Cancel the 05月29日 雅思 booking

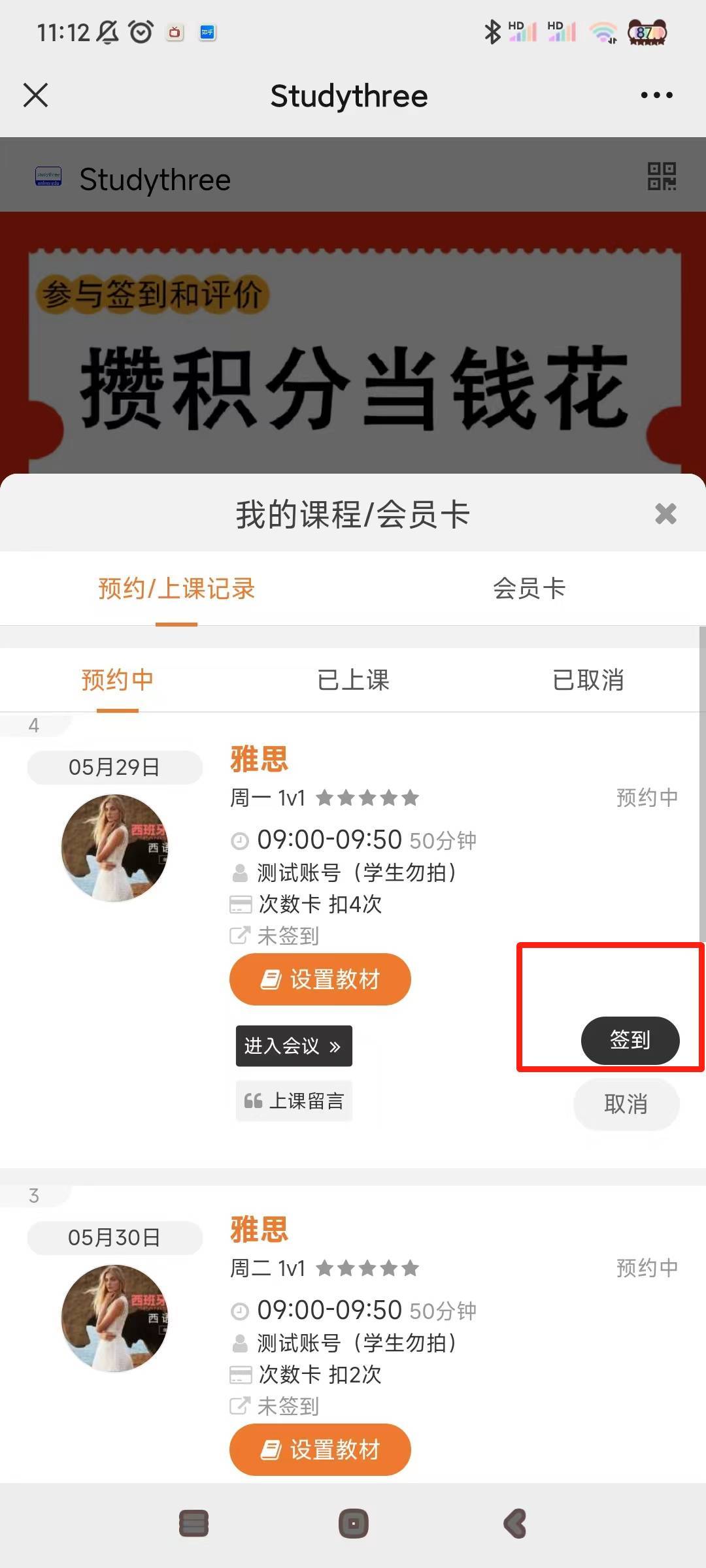point(626,1104)
